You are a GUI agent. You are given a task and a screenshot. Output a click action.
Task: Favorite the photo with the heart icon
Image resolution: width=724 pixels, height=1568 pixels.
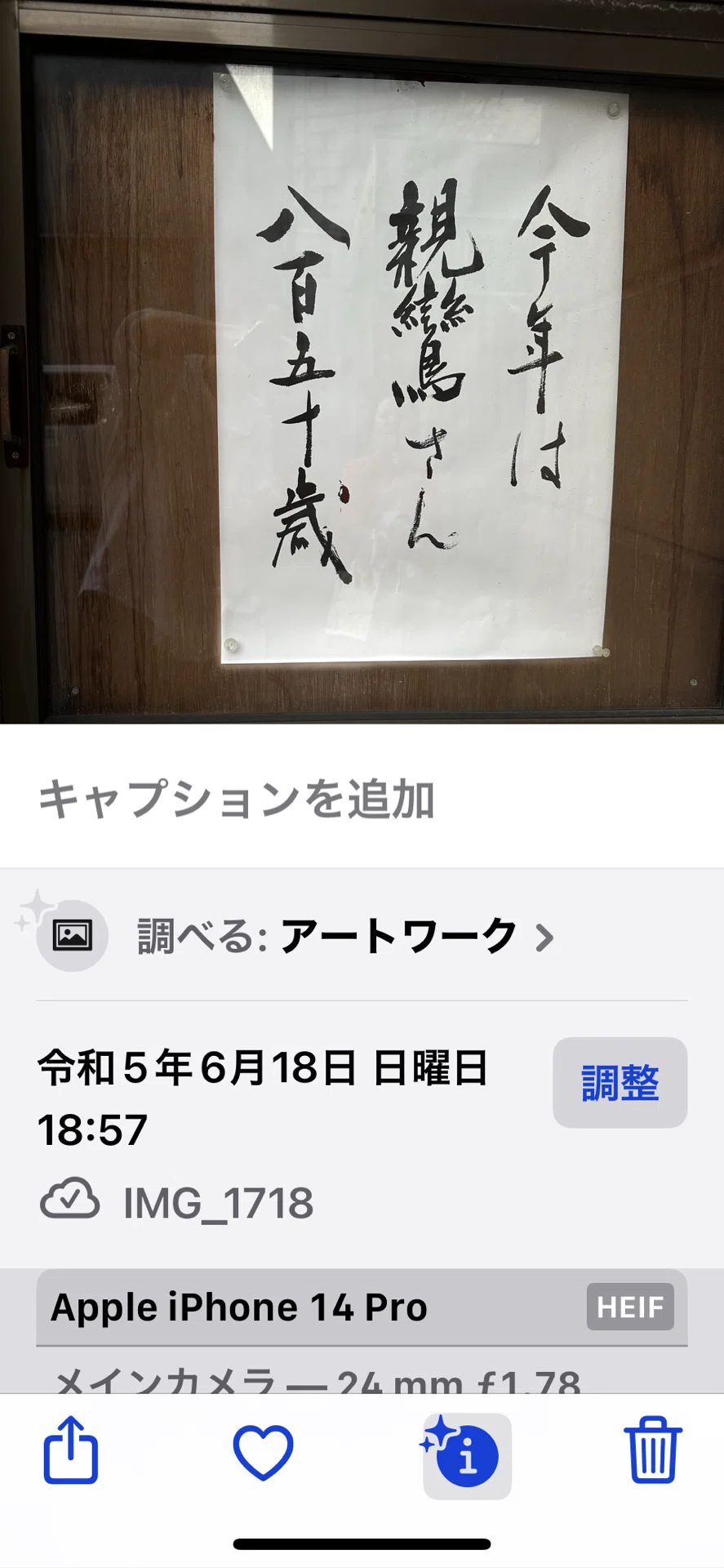click(x=263, y=1452)
